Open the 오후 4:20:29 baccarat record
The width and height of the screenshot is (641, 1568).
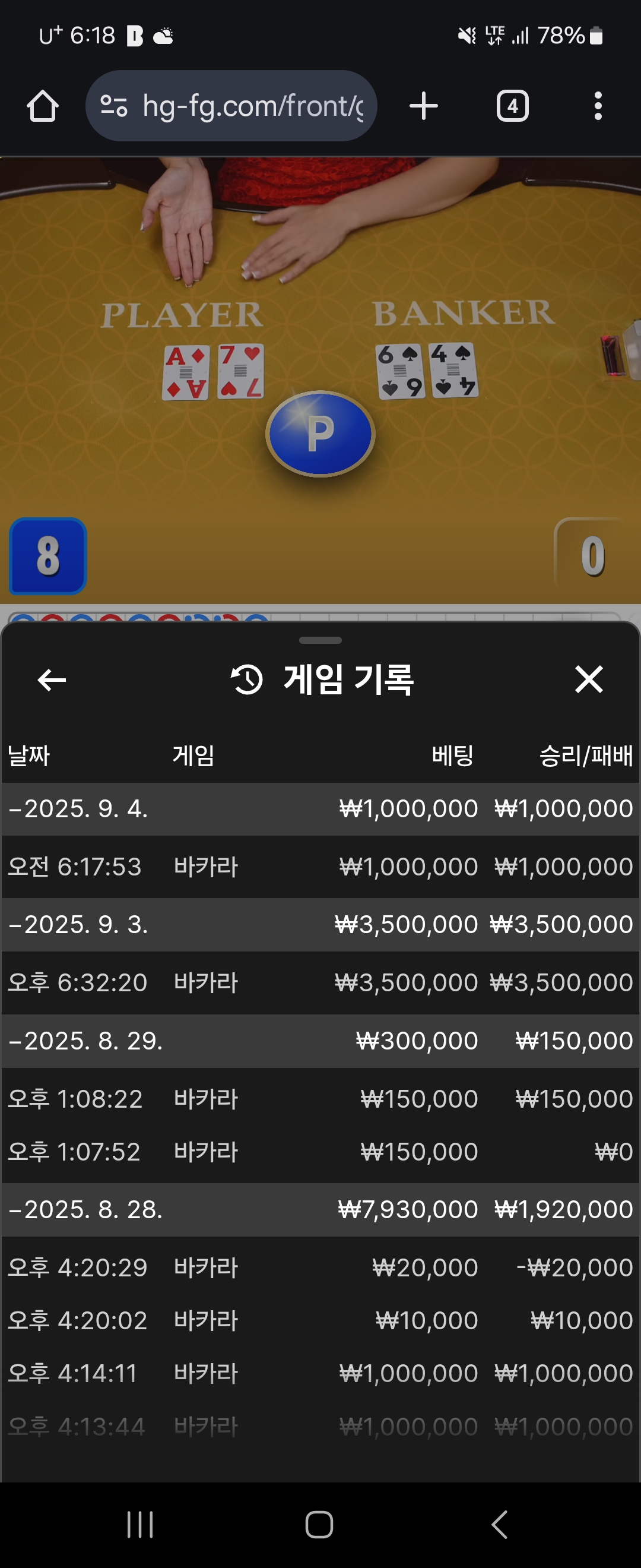pyautogui.click(x=320, y=1267)
